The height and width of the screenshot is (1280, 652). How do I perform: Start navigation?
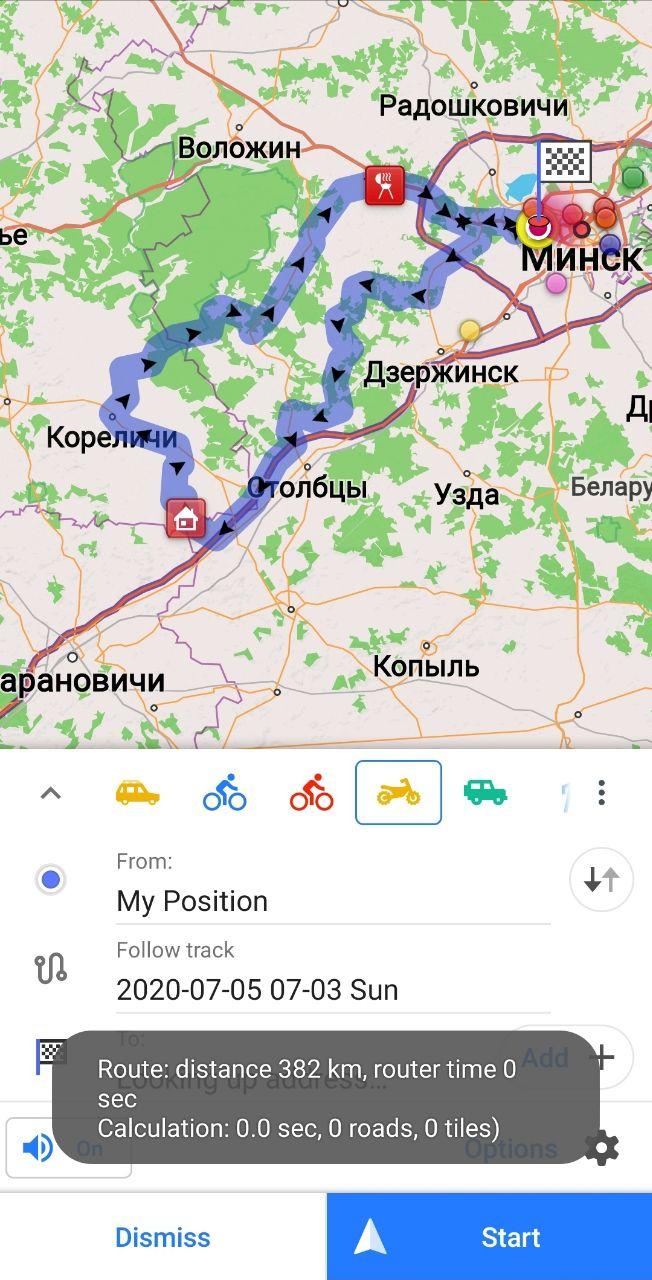pos(489,1237)
